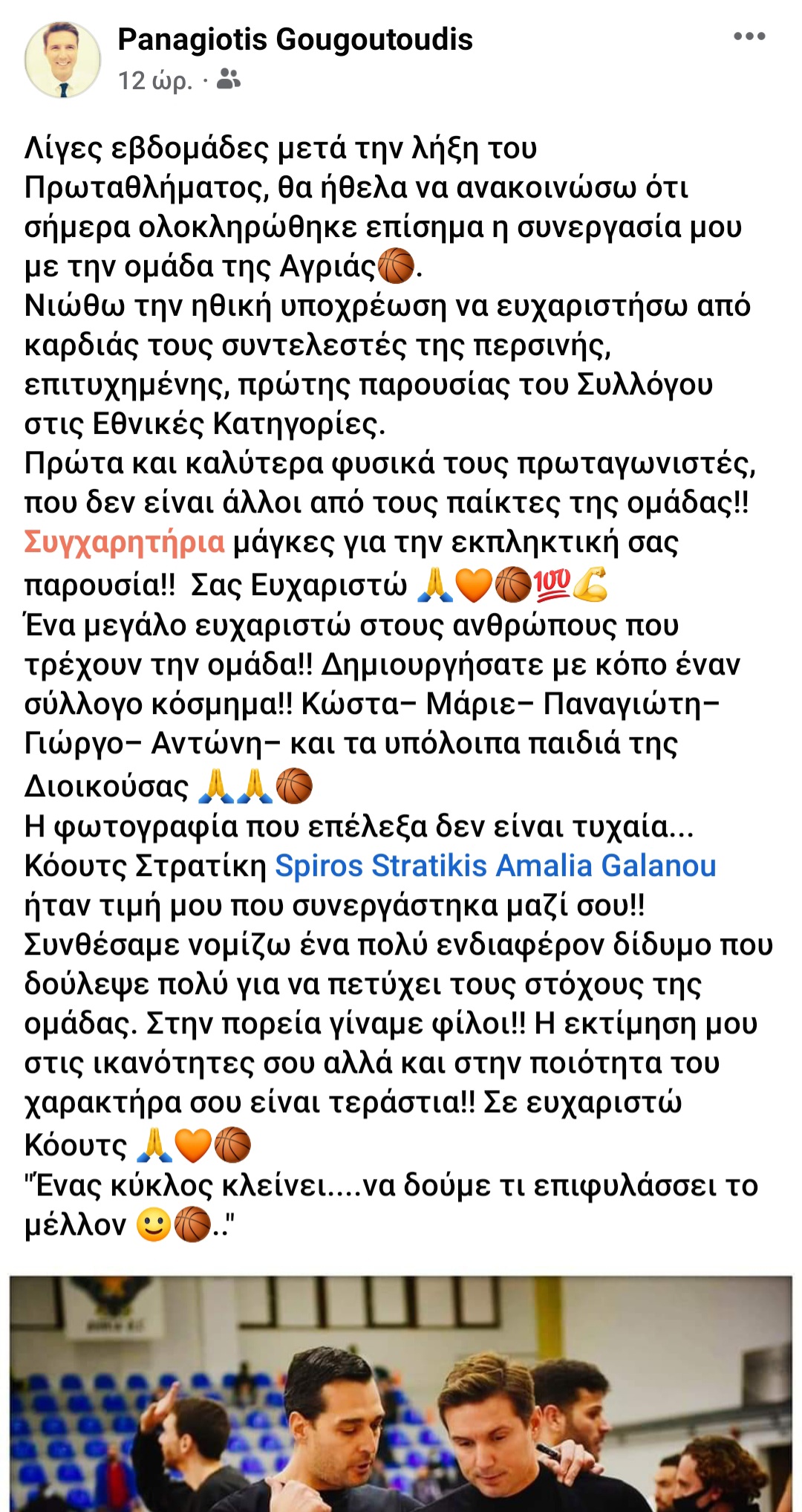Viewport: 802px width, 1512px height.
Task: Open tagged profile Spiros Stratikis
Action: pos(380,866)
